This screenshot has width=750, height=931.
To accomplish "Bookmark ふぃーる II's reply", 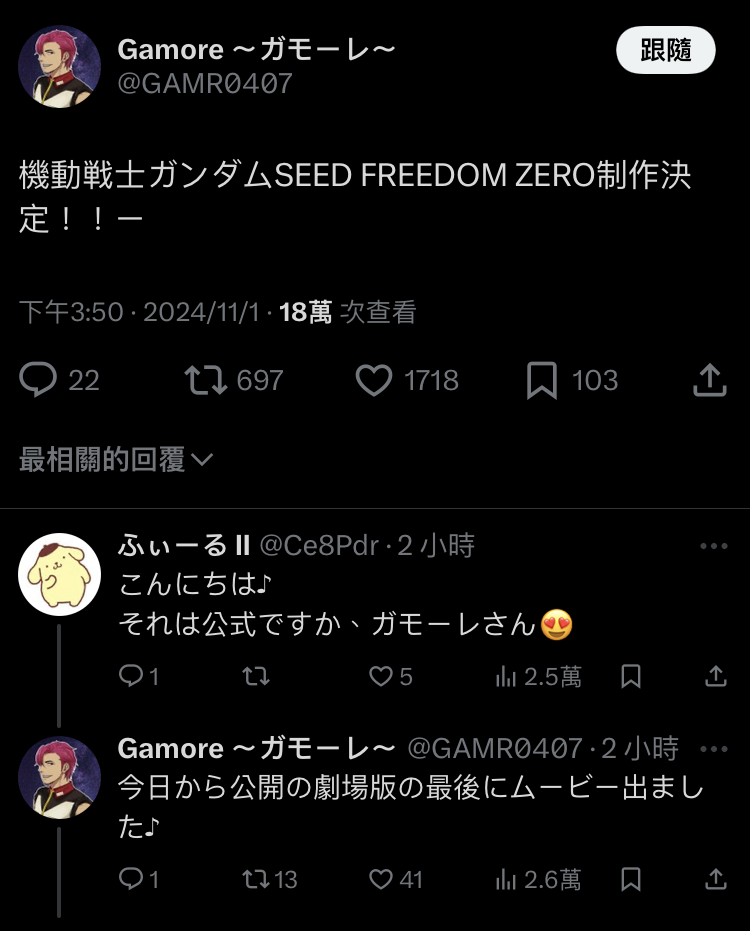I will tap(631, 677).
